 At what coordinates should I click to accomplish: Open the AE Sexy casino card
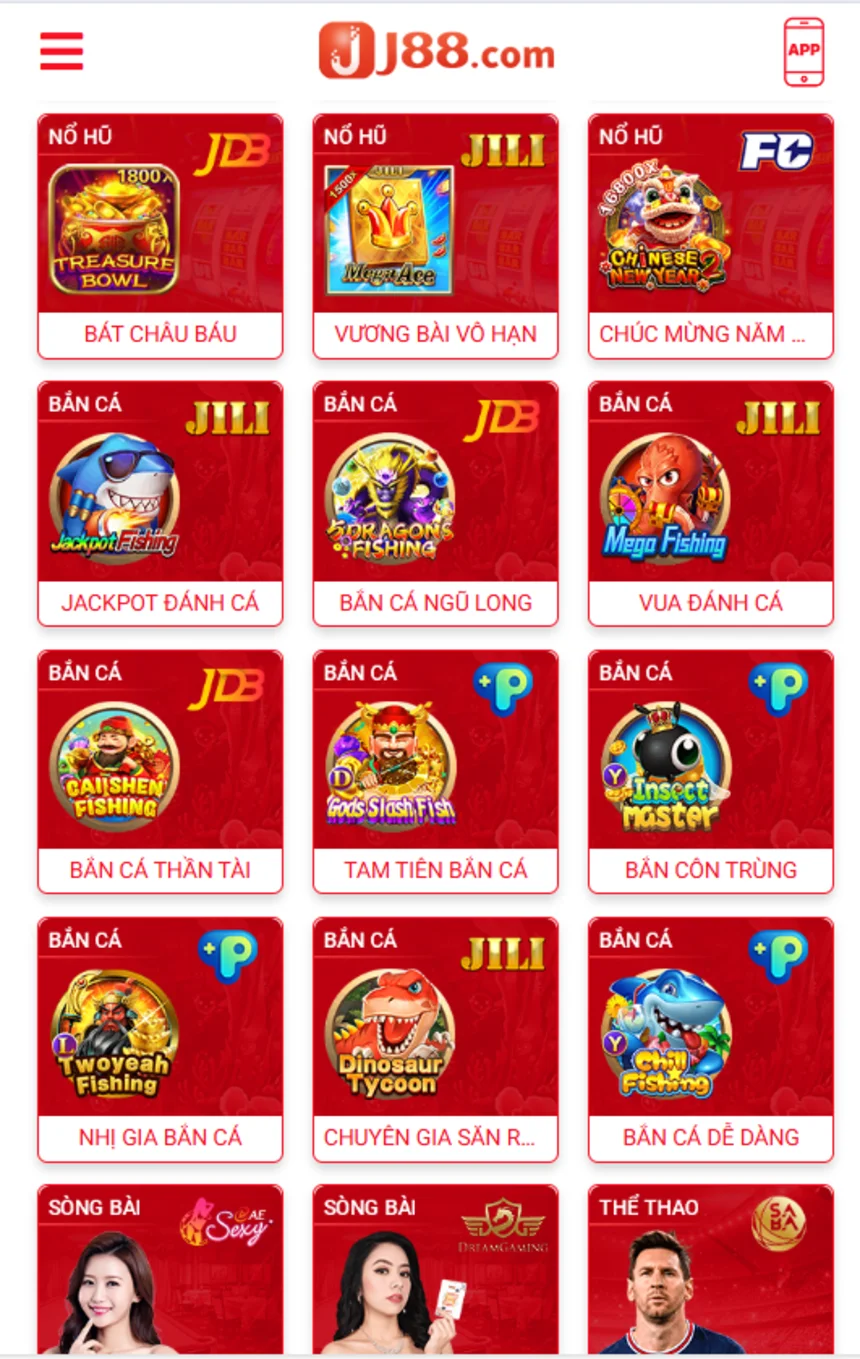point(160,1270)
